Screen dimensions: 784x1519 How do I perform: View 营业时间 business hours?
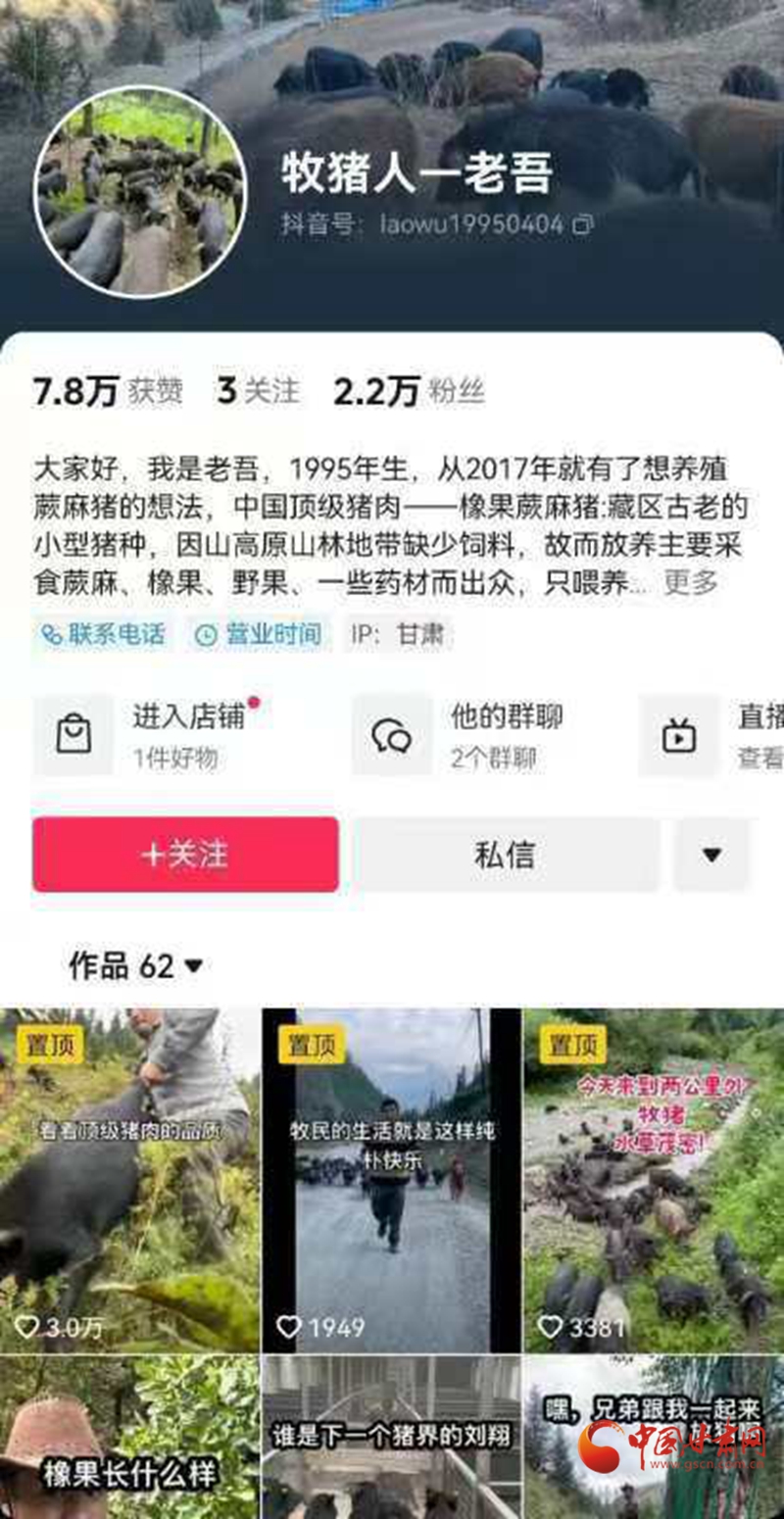pyautogui.click(x=260, y=635)
